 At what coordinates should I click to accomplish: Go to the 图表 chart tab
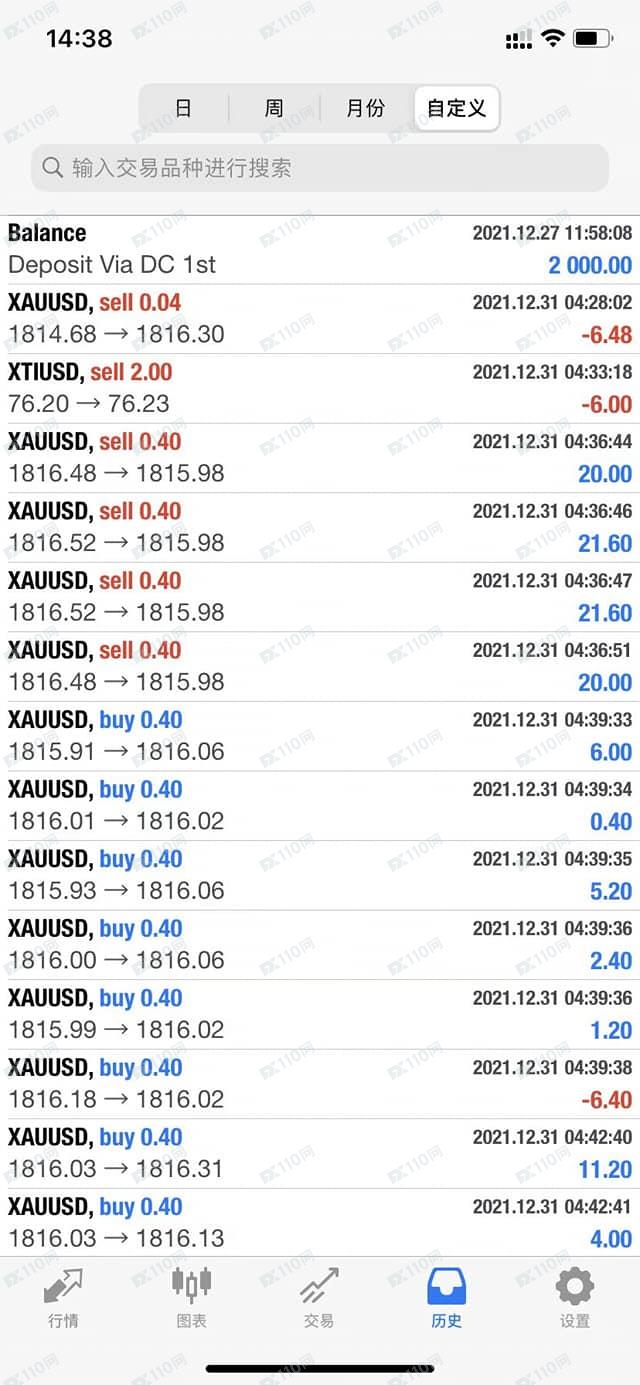[191, 1298]
